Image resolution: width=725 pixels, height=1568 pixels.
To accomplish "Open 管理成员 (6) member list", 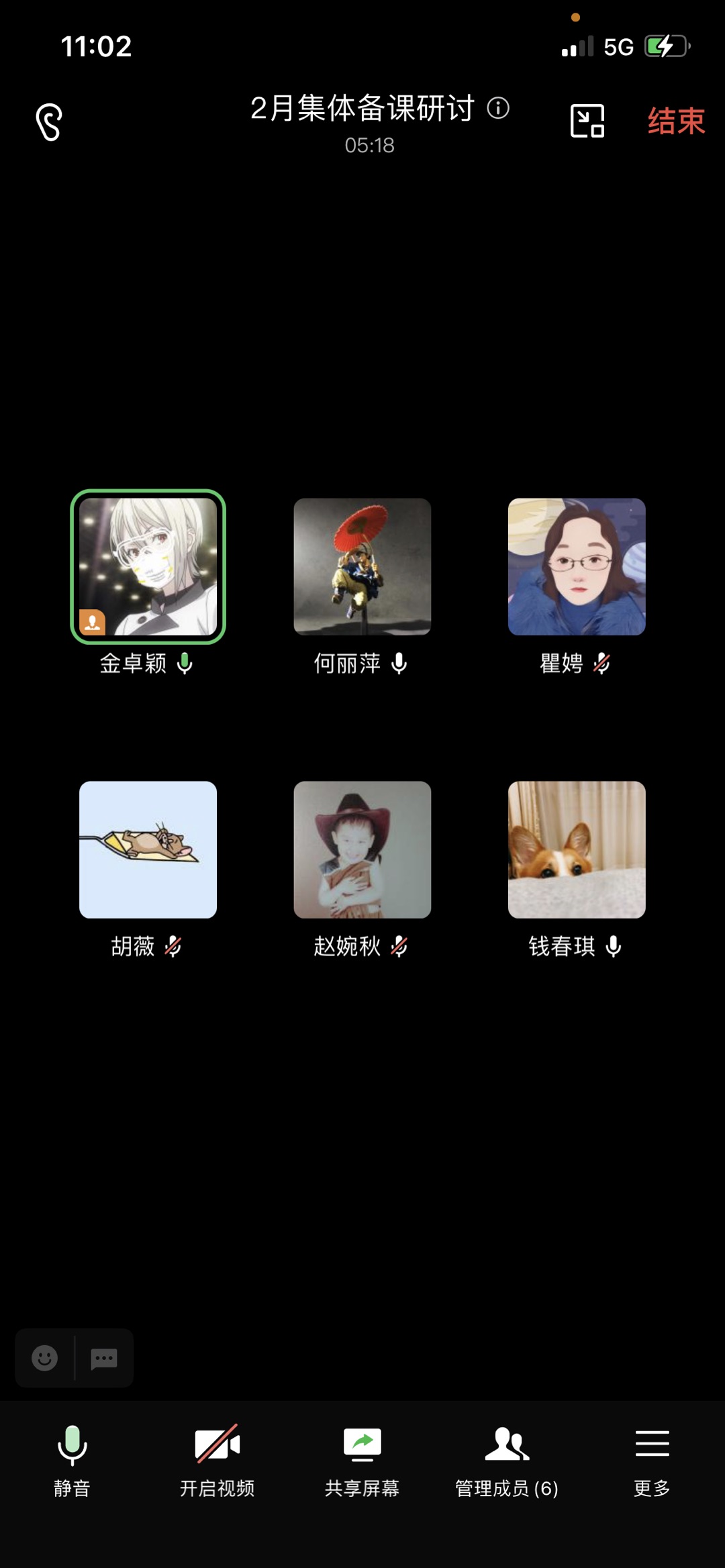I will pos(507,1460).
